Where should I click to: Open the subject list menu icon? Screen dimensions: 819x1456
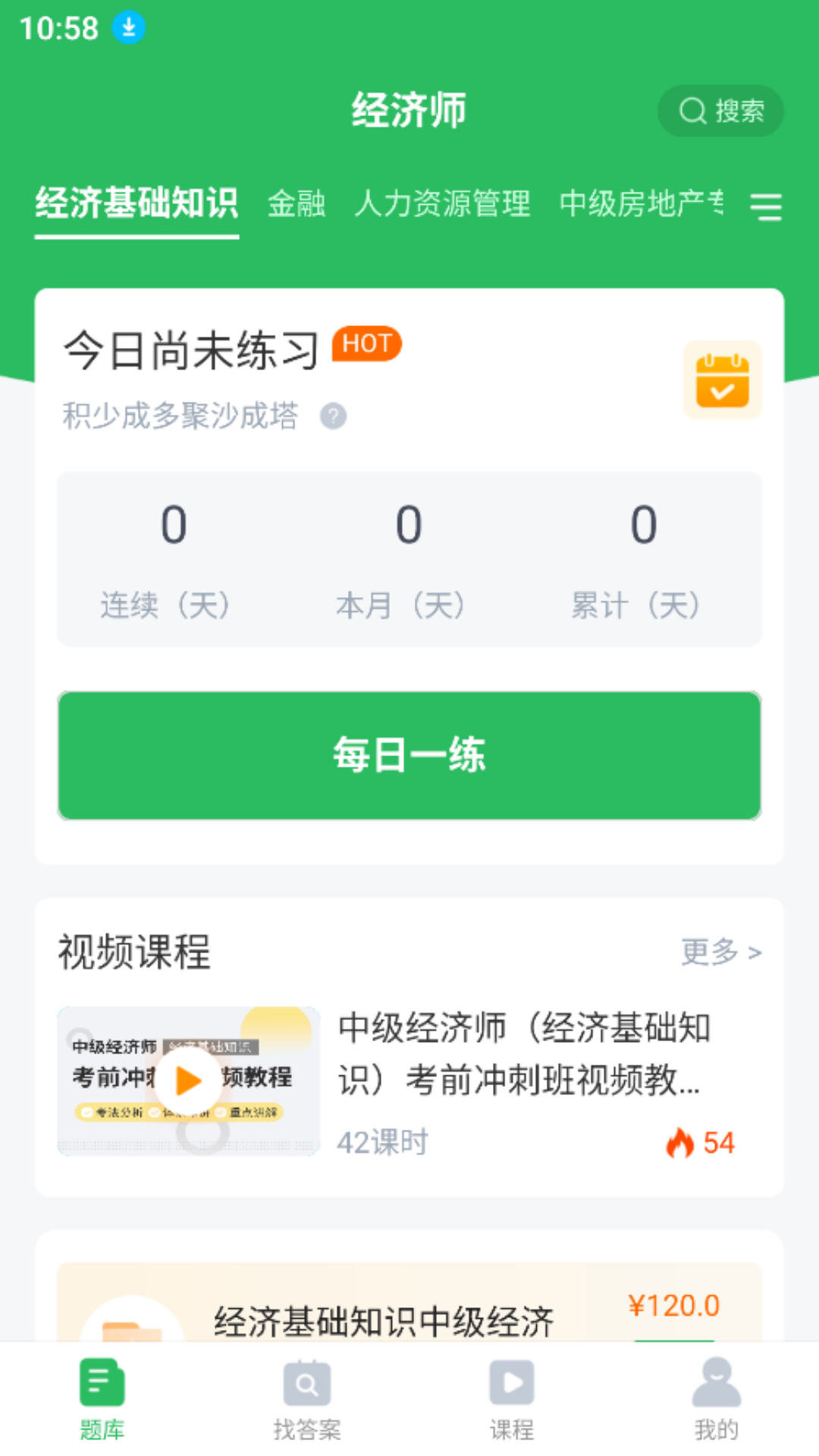point(766,206)
